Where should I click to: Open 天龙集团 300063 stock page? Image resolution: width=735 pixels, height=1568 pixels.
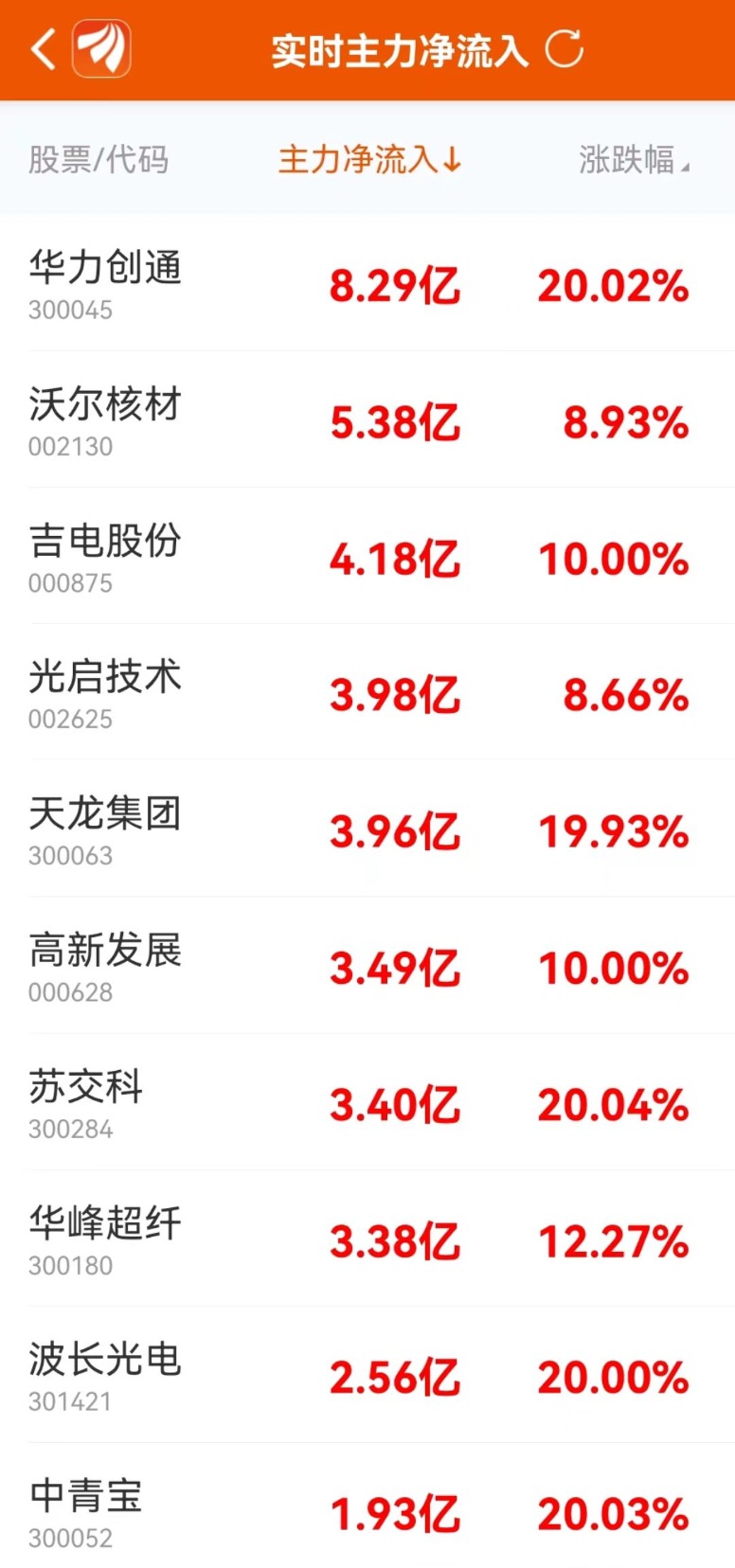(x=104, y=828)
